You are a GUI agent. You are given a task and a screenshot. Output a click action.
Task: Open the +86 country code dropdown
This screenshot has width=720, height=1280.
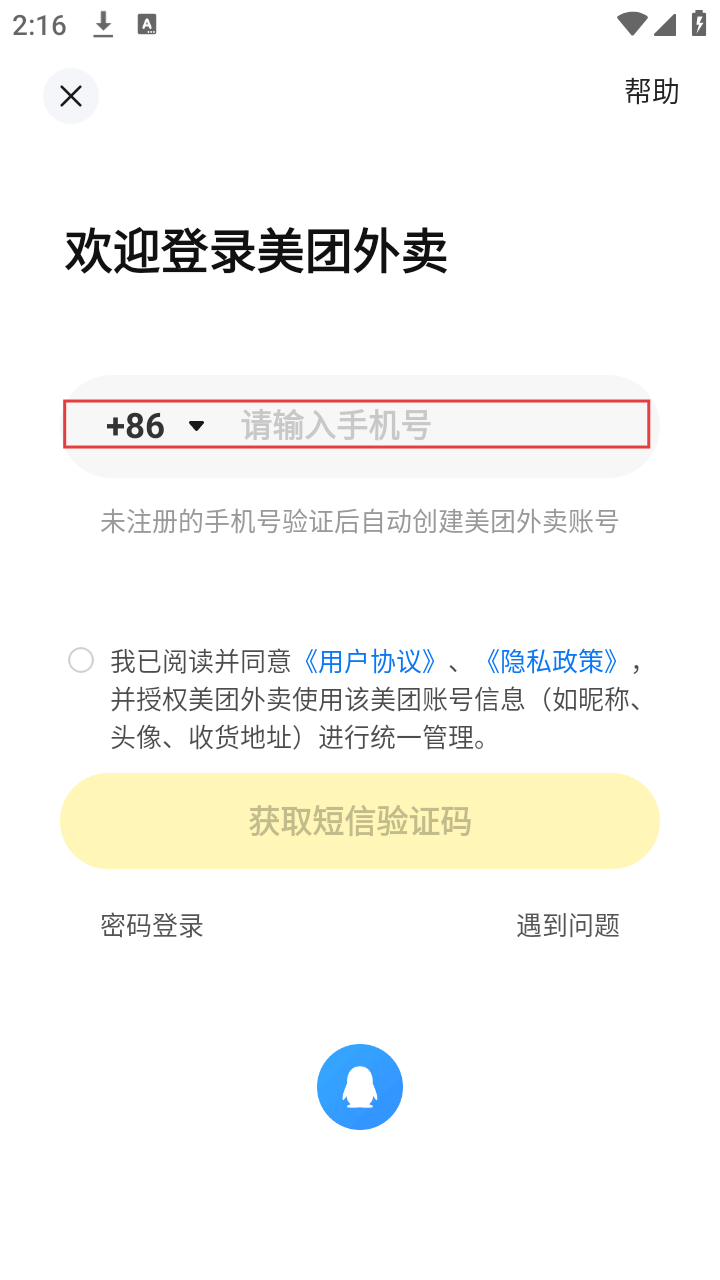155,426
